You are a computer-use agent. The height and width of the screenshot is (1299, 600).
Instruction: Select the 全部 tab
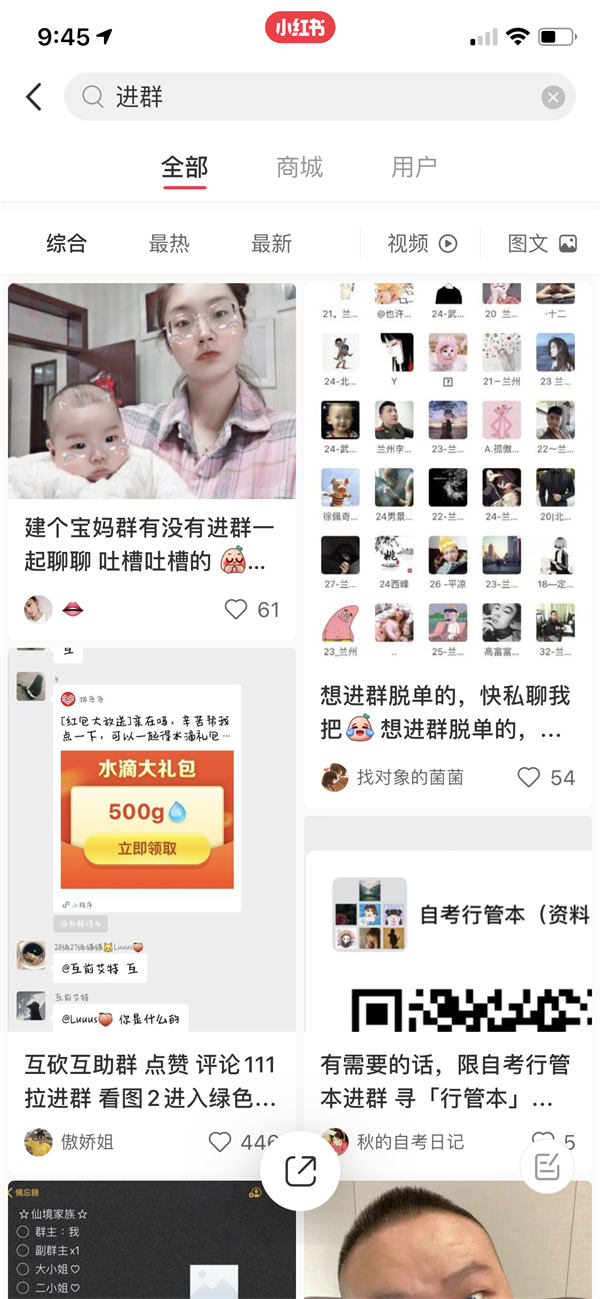point(185,167)
